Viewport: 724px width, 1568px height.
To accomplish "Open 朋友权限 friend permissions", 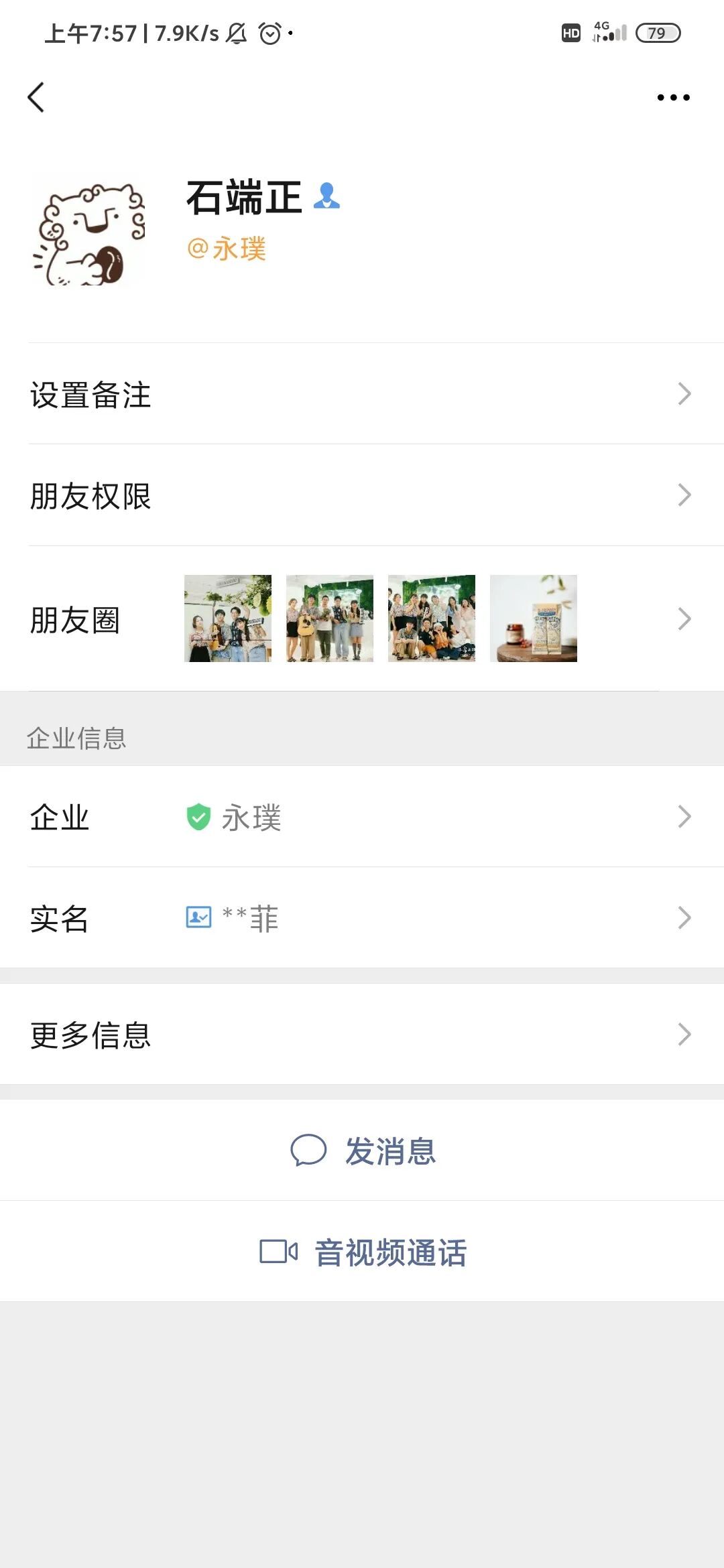I will point(362,496).
